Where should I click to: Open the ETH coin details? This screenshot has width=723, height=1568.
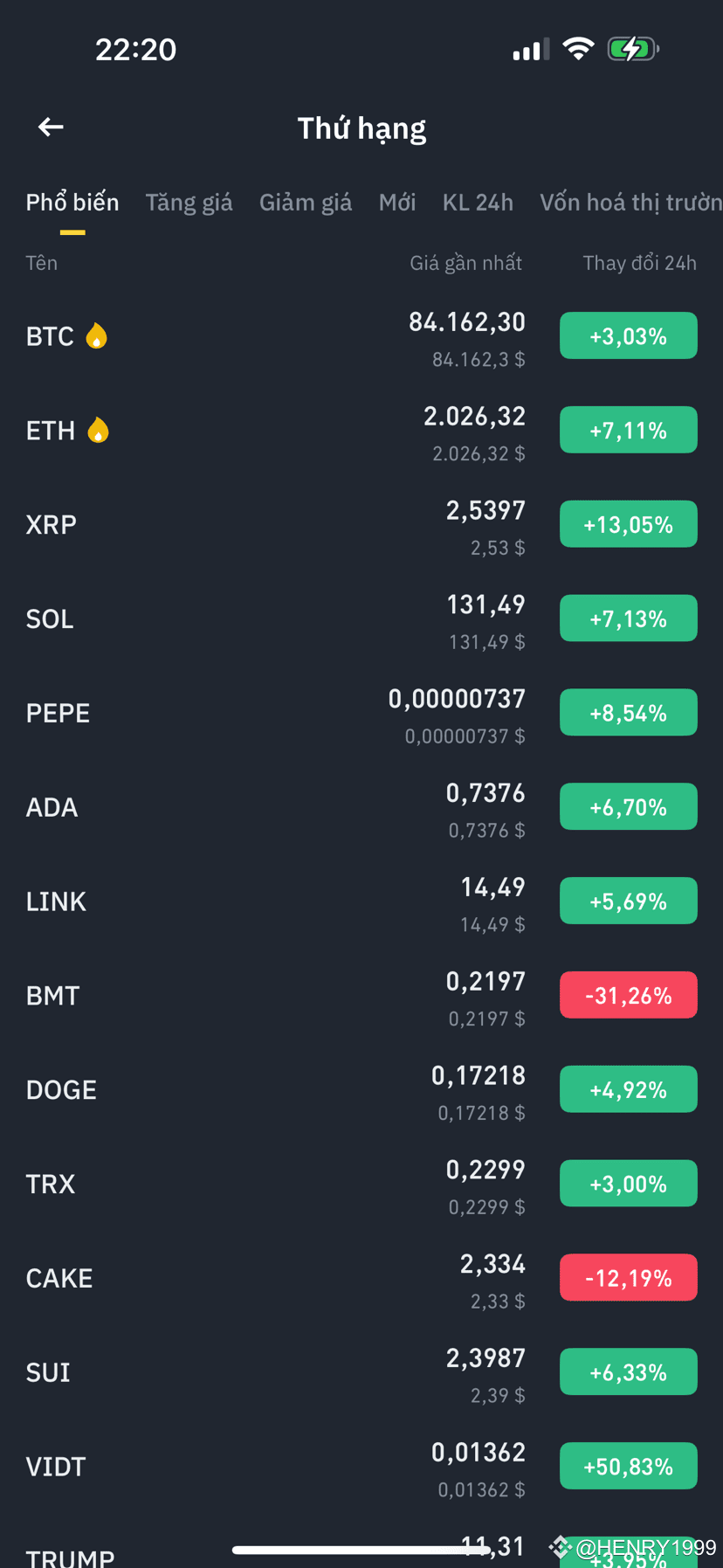point(361,431)
